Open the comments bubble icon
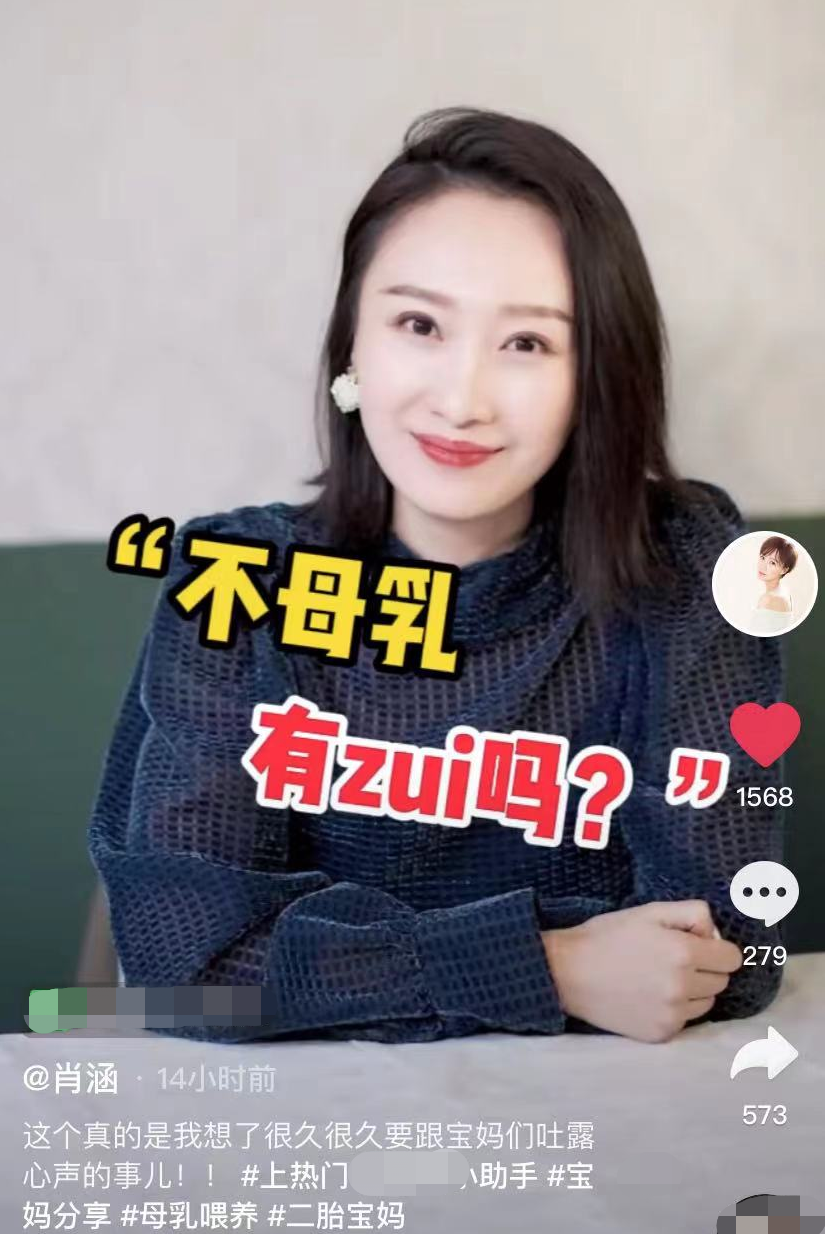 pos(764,894)
